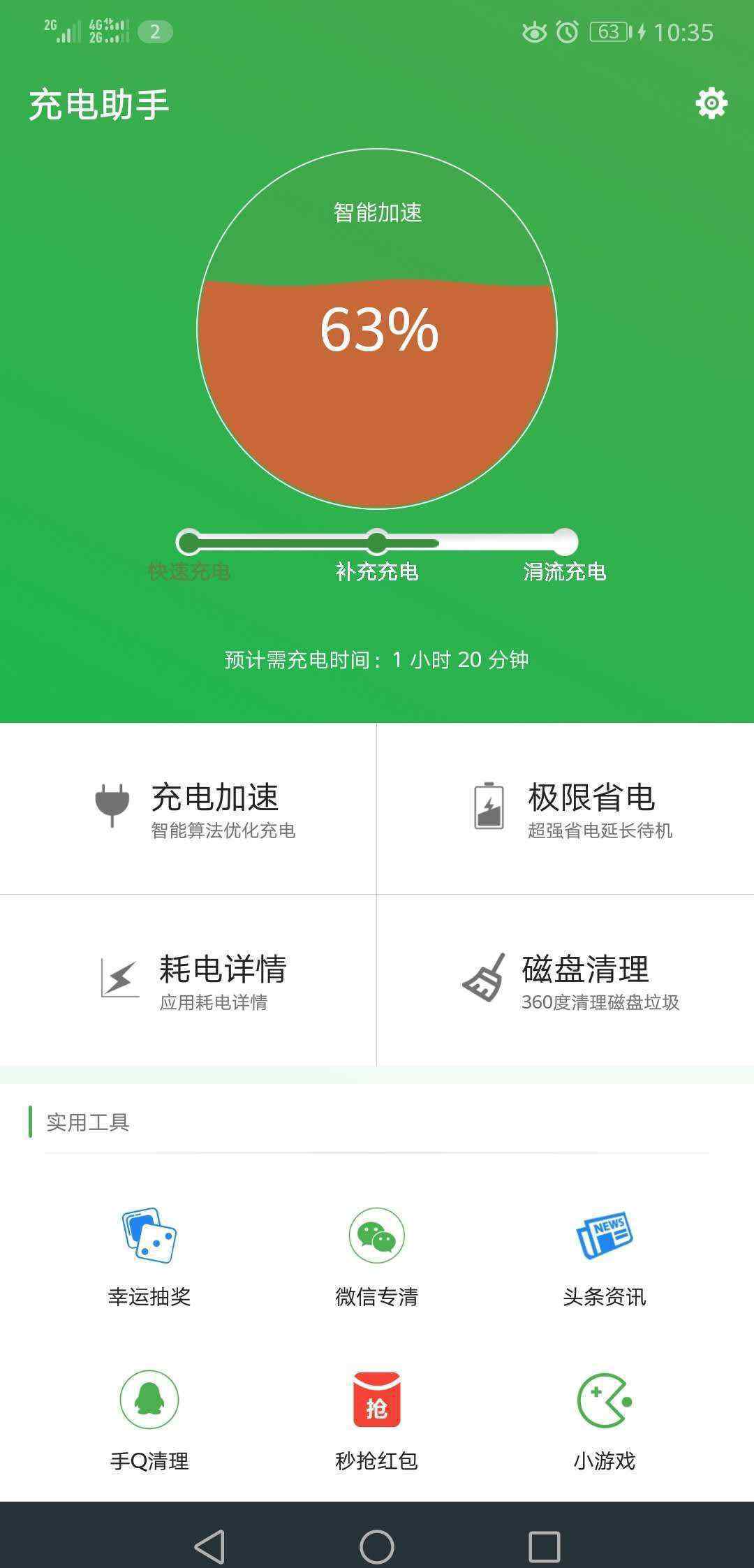Open the settings gear icon

coord(711,103)
